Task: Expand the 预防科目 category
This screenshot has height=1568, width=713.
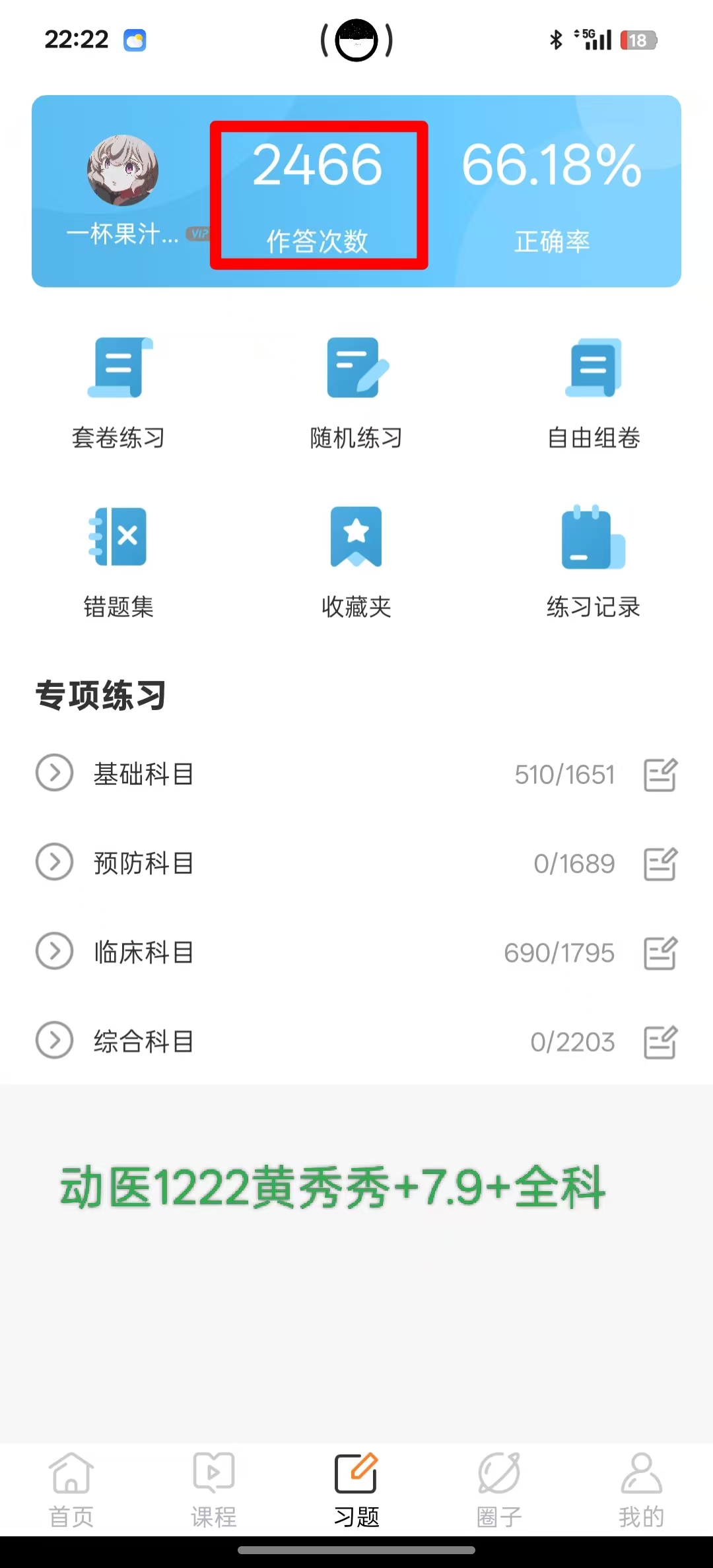Action: coord(54,862)
